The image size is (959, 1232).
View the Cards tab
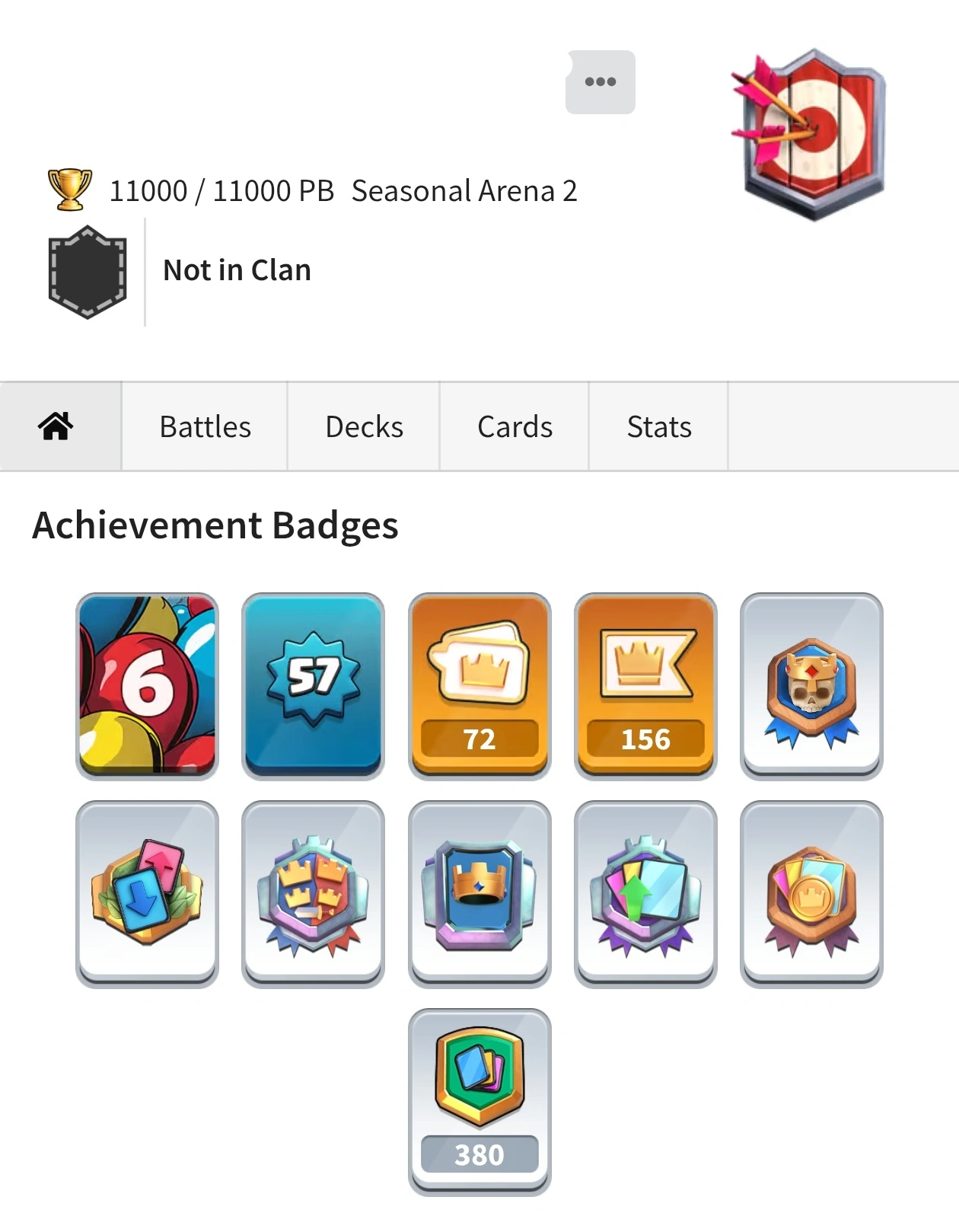coord(515,427)
